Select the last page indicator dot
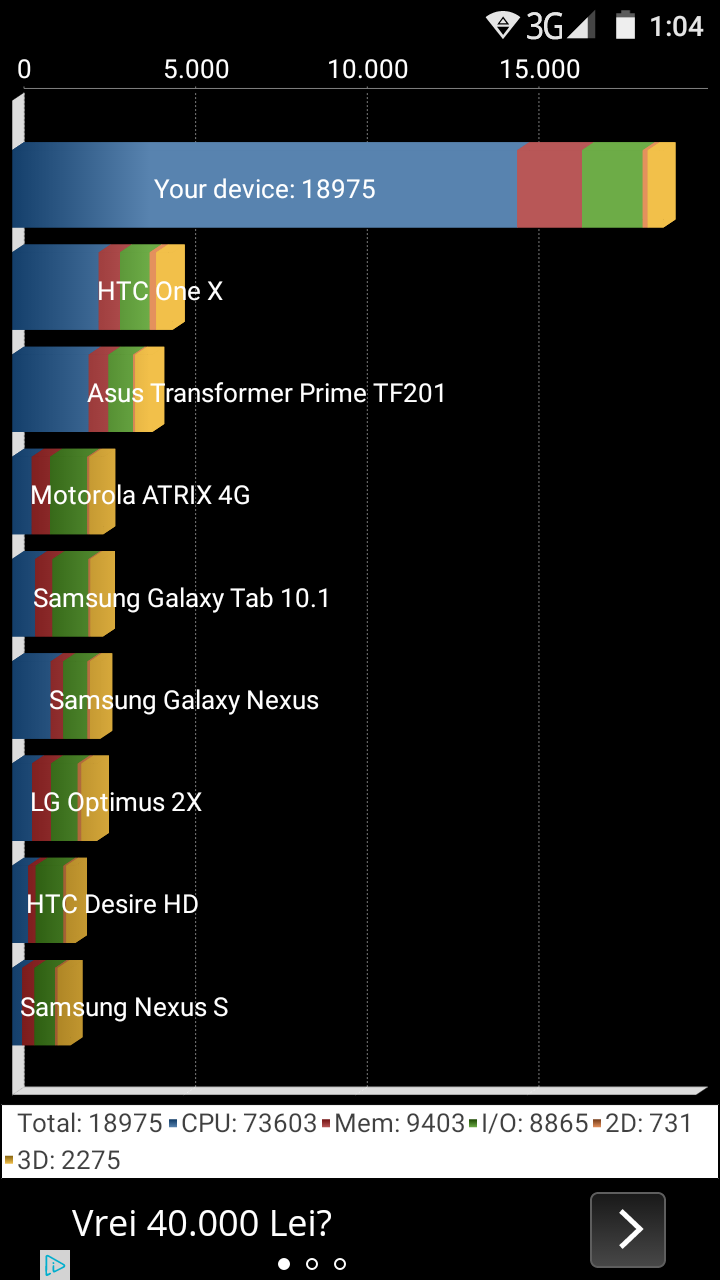Image resolution: width=720 pixels, height=1280 pixels. [x=339, y=1264]
